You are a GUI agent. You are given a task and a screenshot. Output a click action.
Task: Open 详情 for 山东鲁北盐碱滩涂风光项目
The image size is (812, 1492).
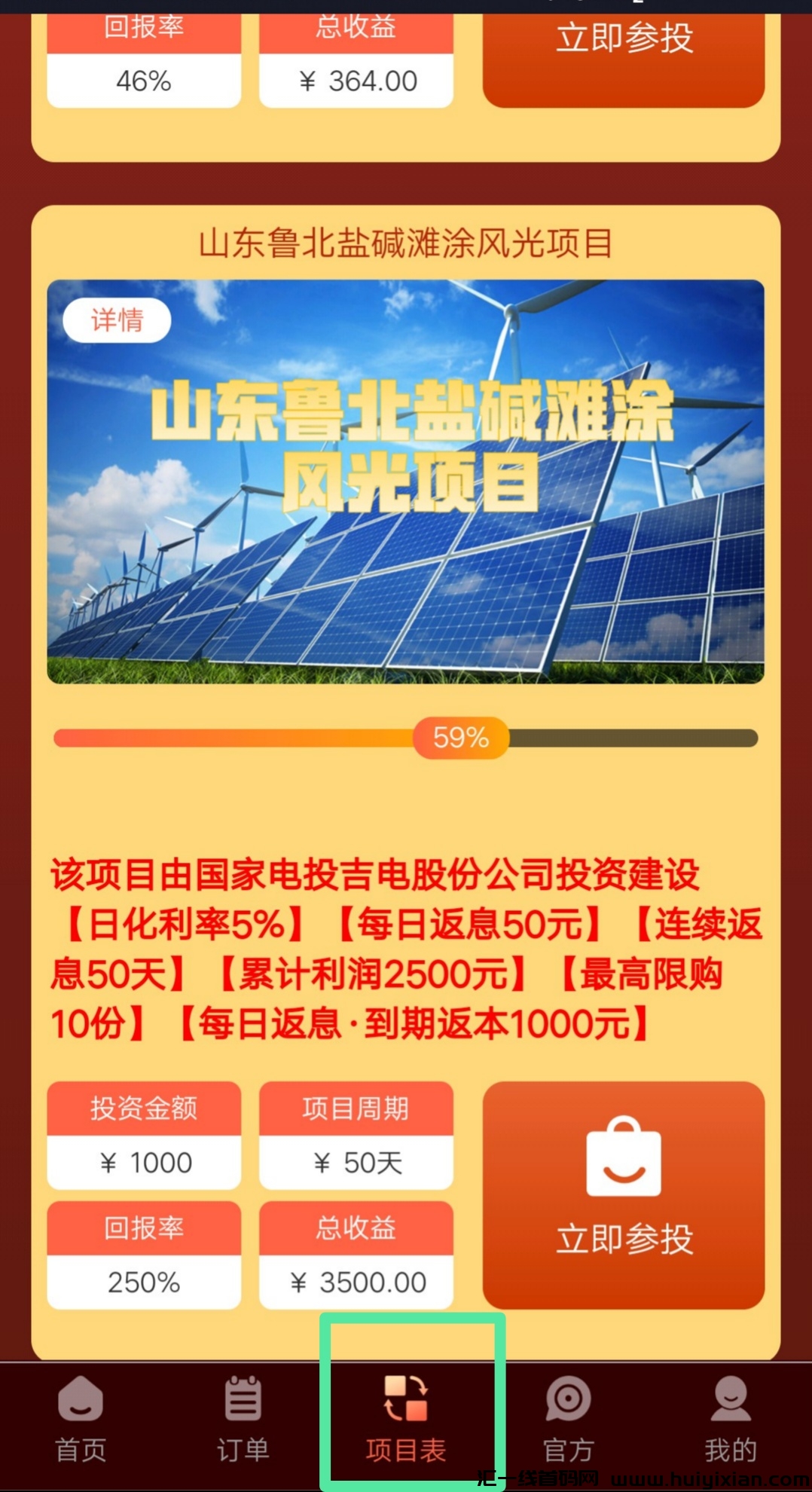[x=117, y=320]
